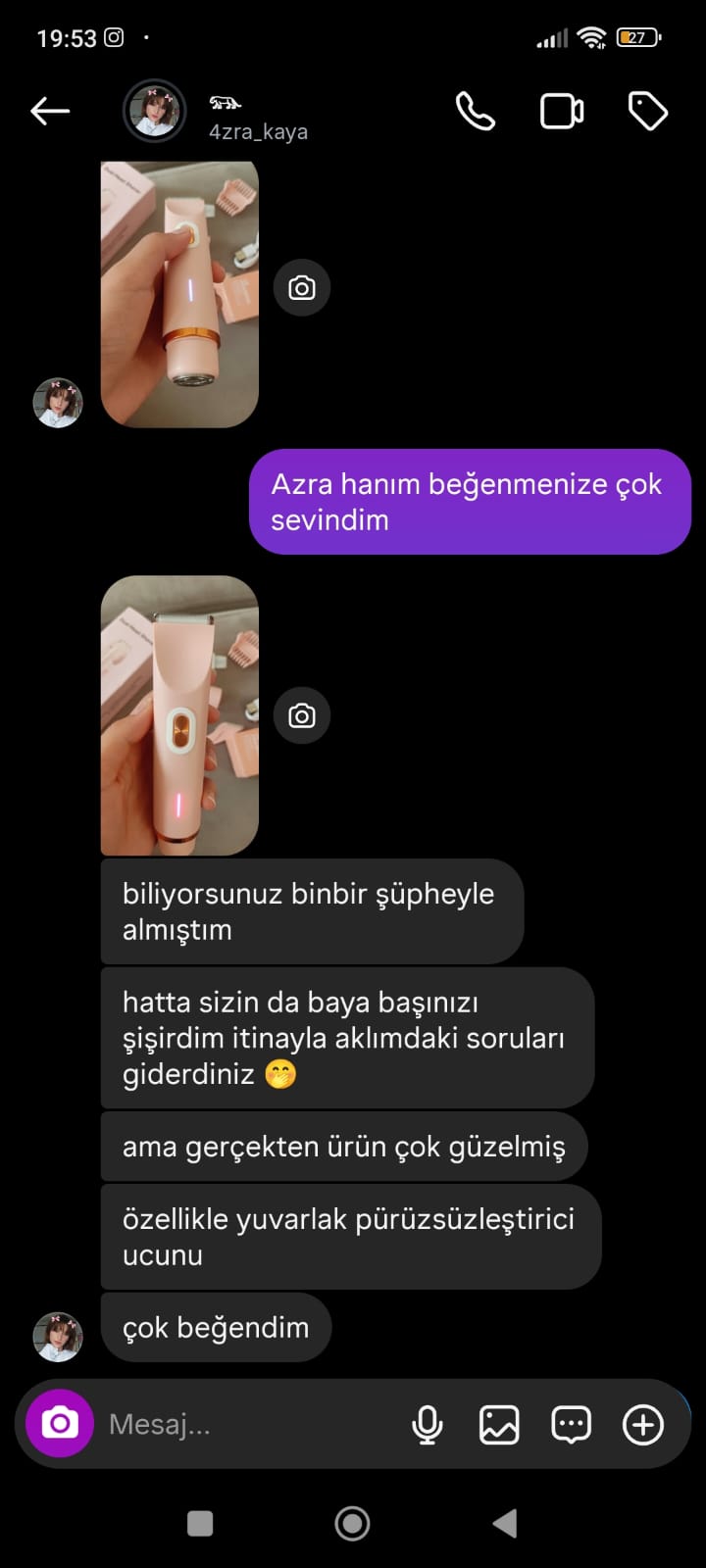Pick an image from the gallery
Image resolution: width=706 pixels, height=1568 pixels.
pyautogui.click(x=499, y=1424)
